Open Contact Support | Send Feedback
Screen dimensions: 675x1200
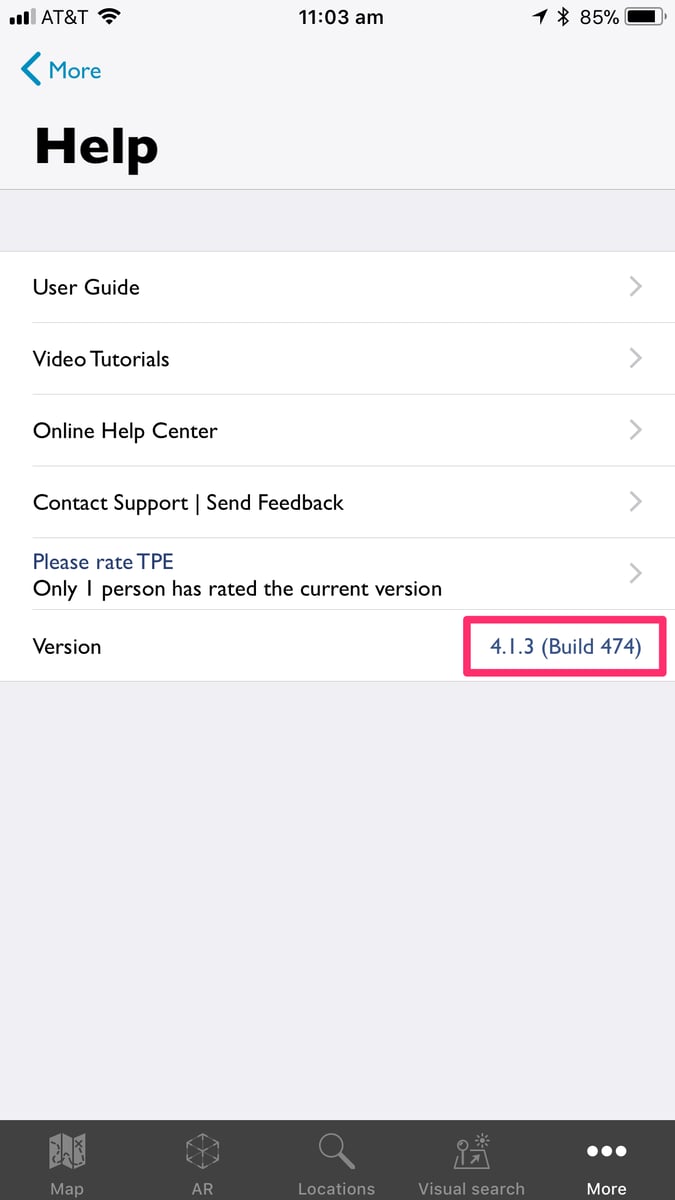point(337,503)
